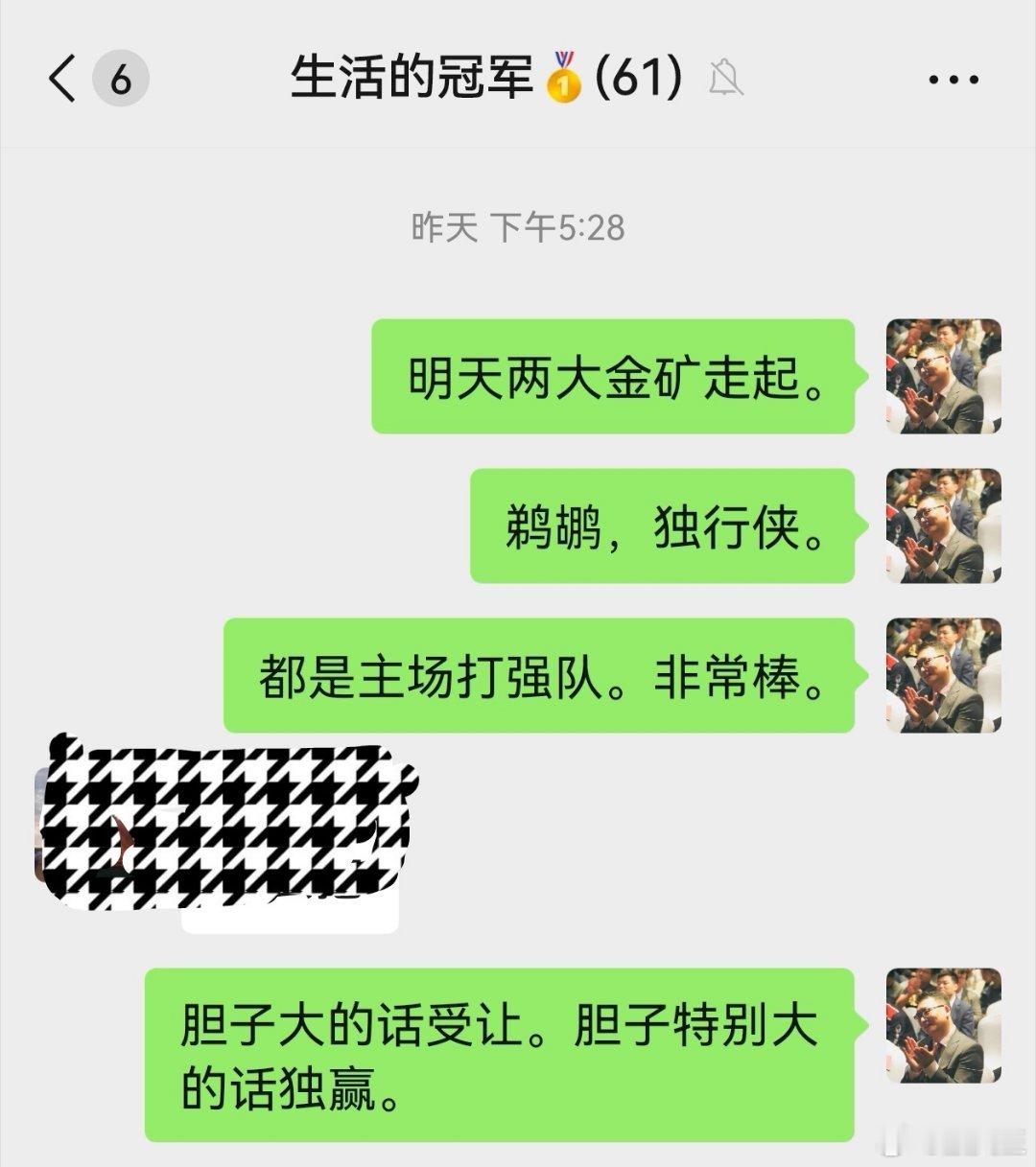Open the group name 生活的冠军 header
This screenshot has height=1167, width=1036.
pyautogui.click(x=412, y=81)
